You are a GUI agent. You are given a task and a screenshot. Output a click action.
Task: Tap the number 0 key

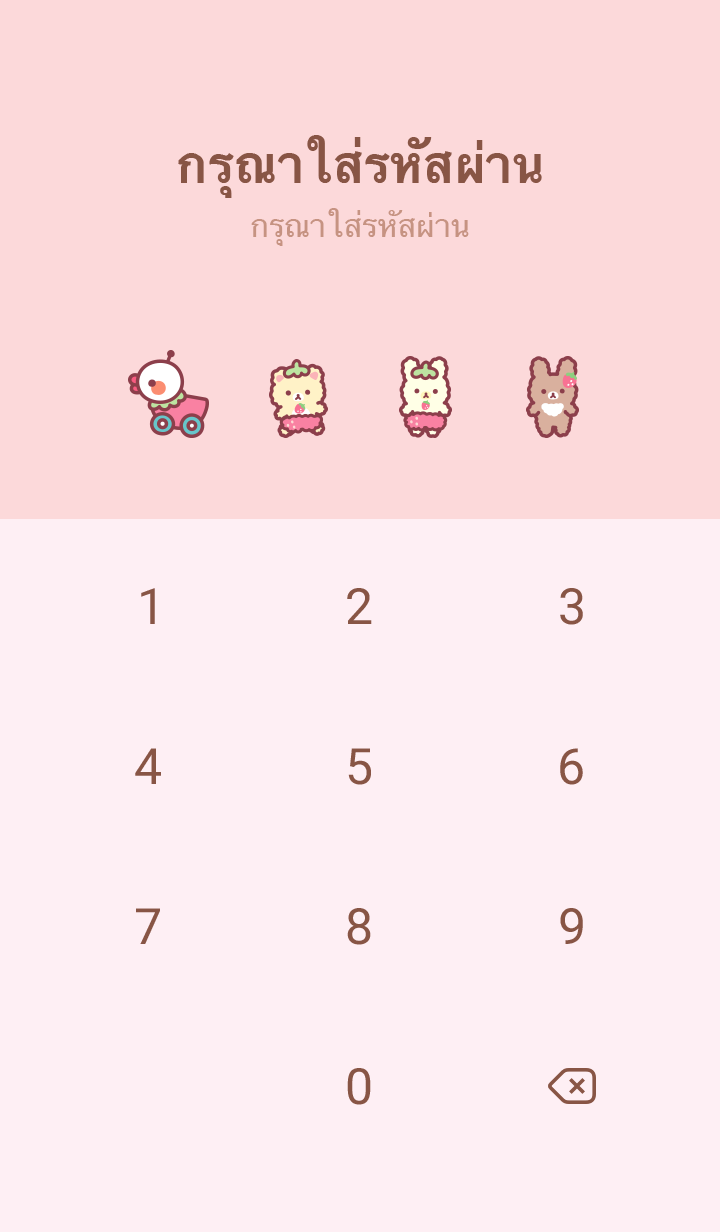coord(359,1087)
